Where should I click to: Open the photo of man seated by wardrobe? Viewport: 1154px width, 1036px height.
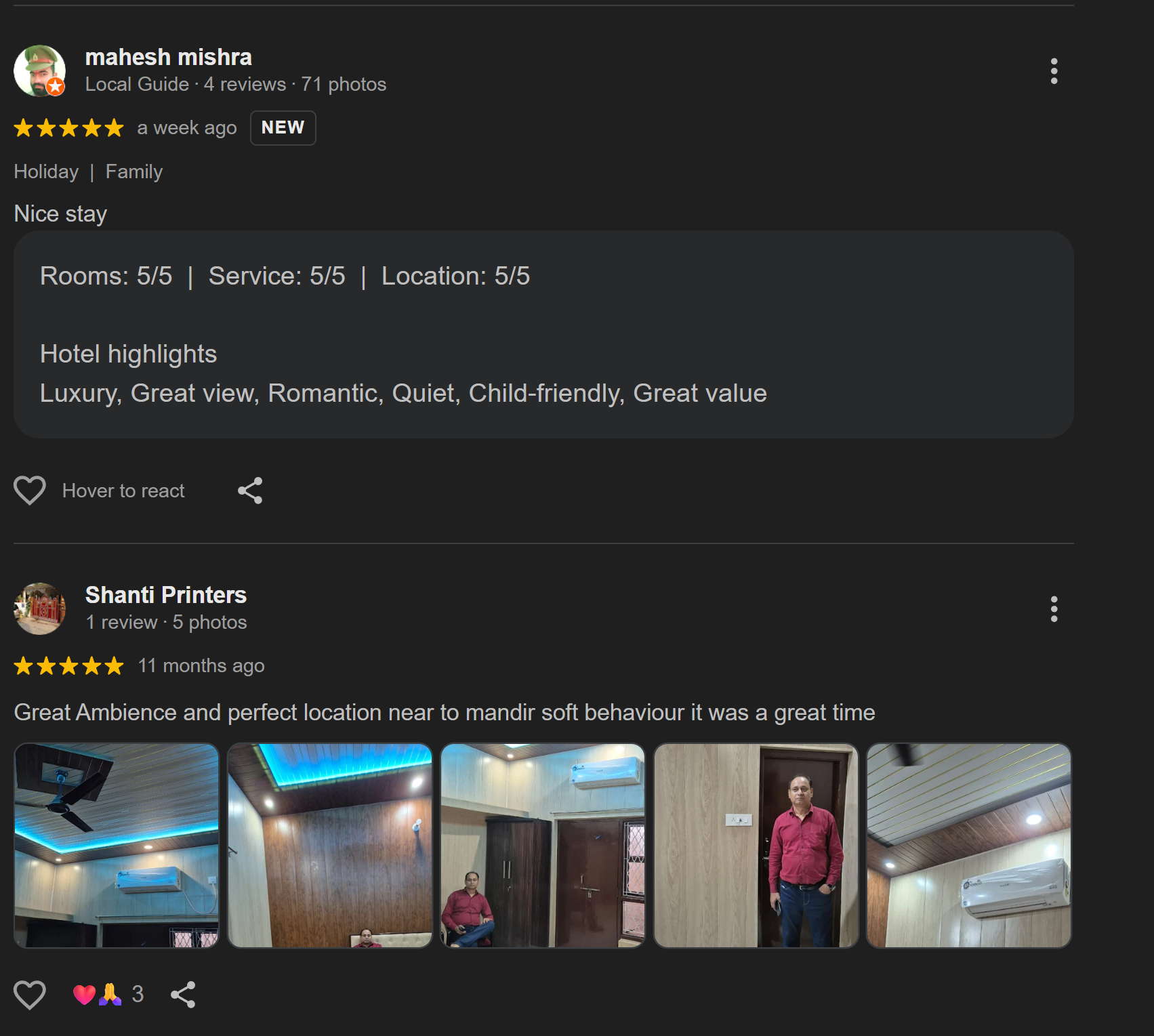click(x=542, y=845)
